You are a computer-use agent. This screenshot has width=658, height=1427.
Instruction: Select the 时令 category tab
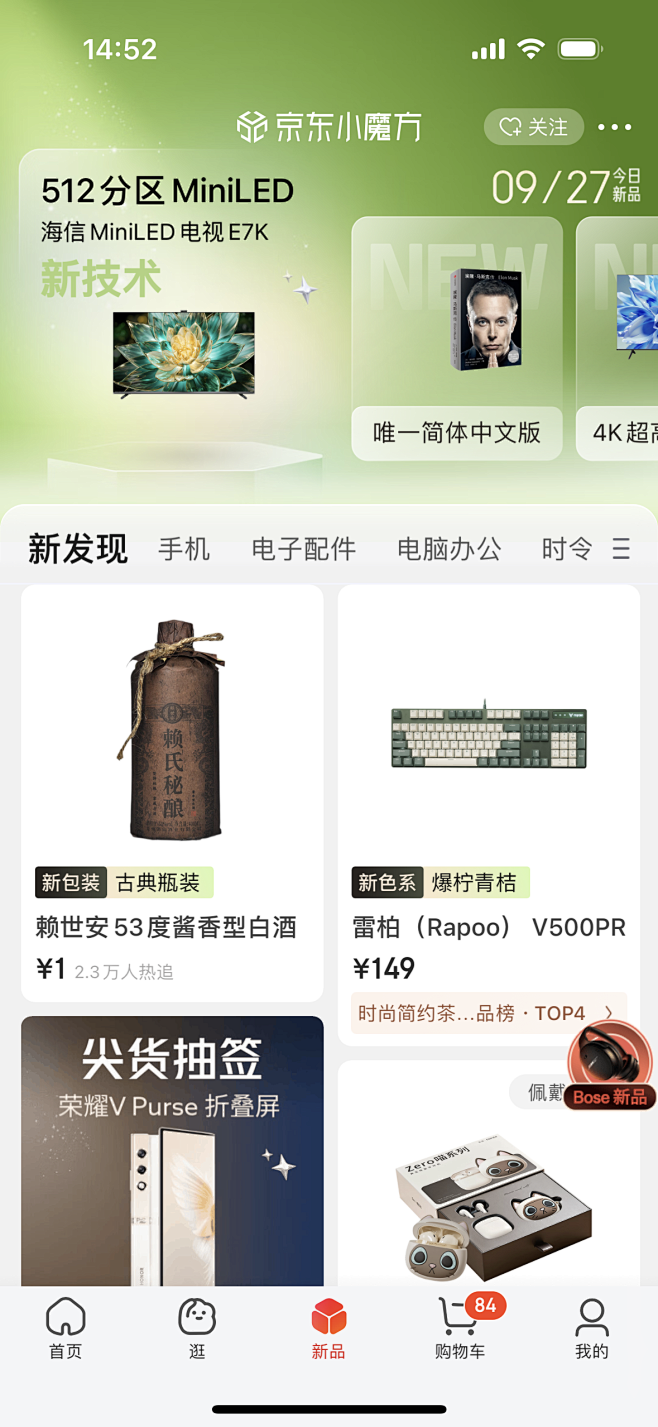566,549
